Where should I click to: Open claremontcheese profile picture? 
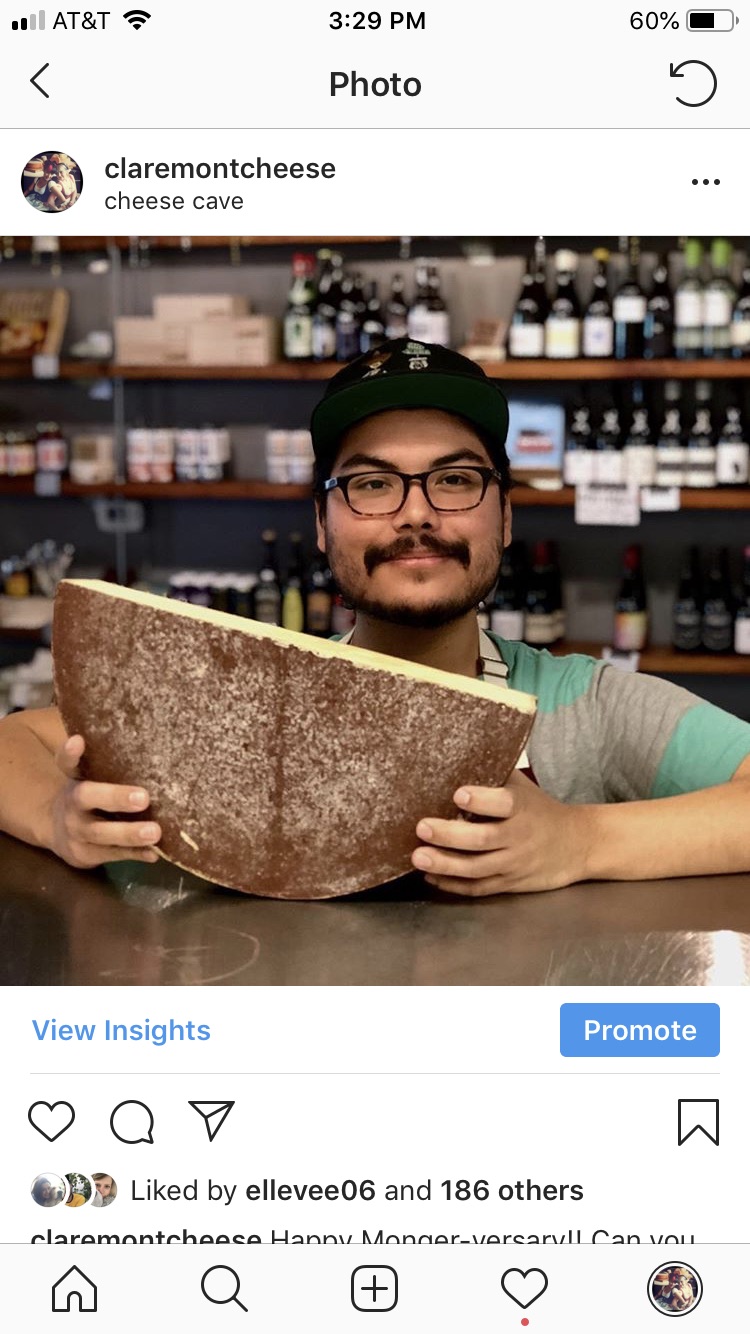[52, 182]
